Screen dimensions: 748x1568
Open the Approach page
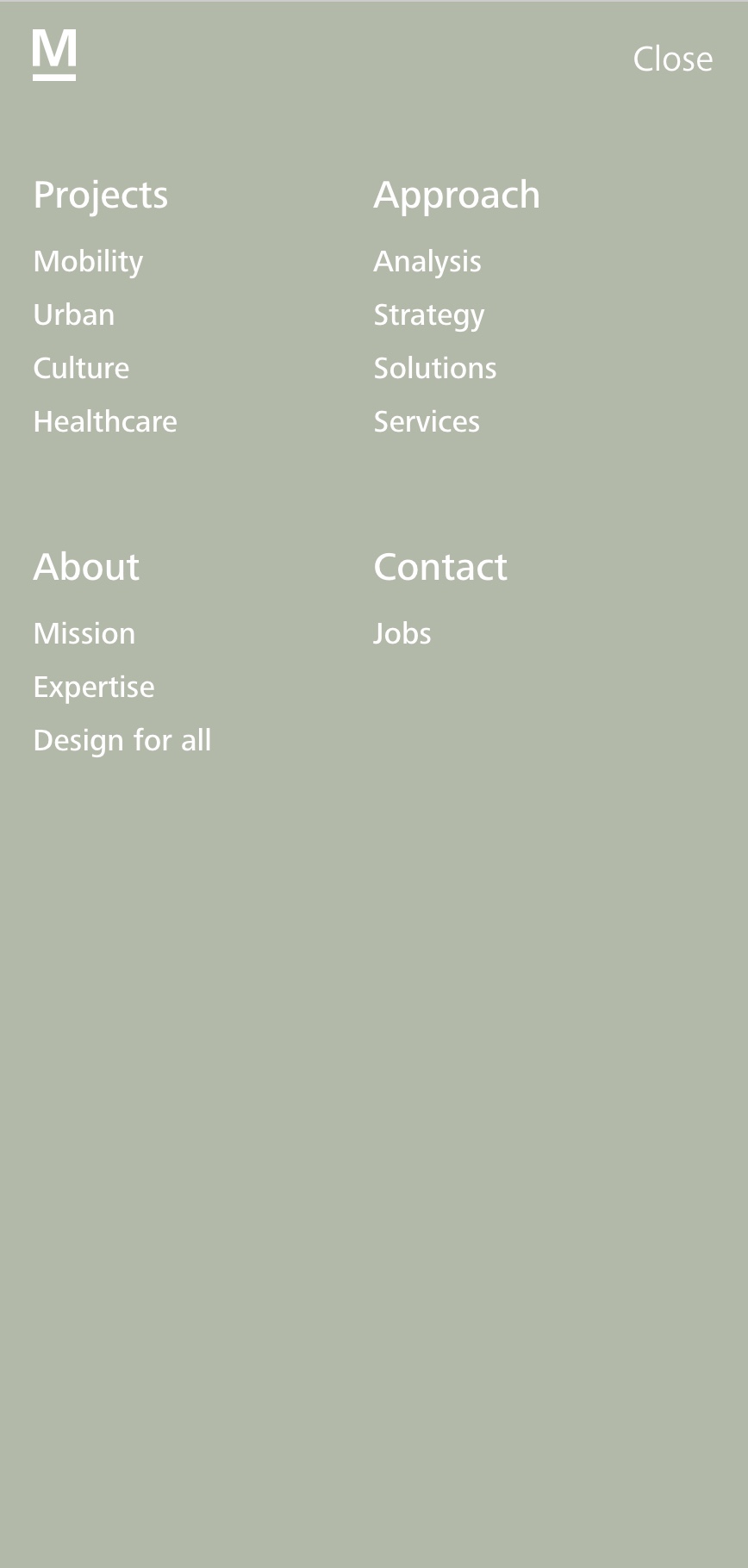coord(457,196)
